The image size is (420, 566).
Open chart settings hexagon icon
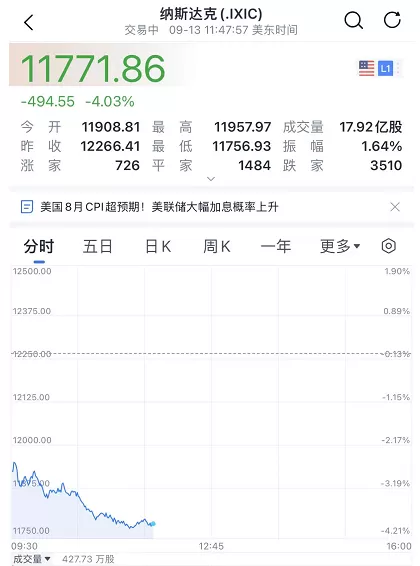click(x=389, y=246)
